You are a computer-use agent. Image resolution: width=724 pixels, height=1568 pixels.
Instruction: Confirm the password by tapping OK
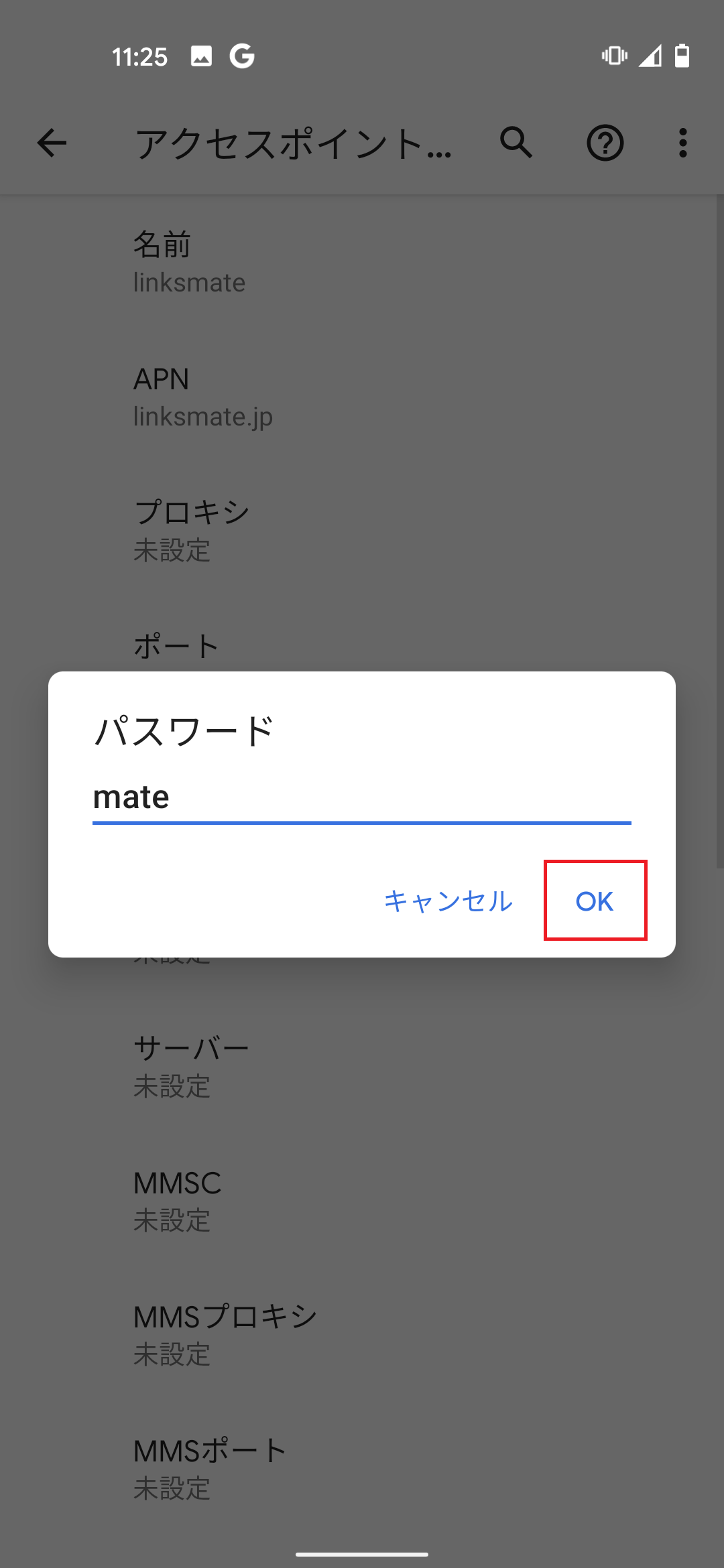tap(594, 901)
